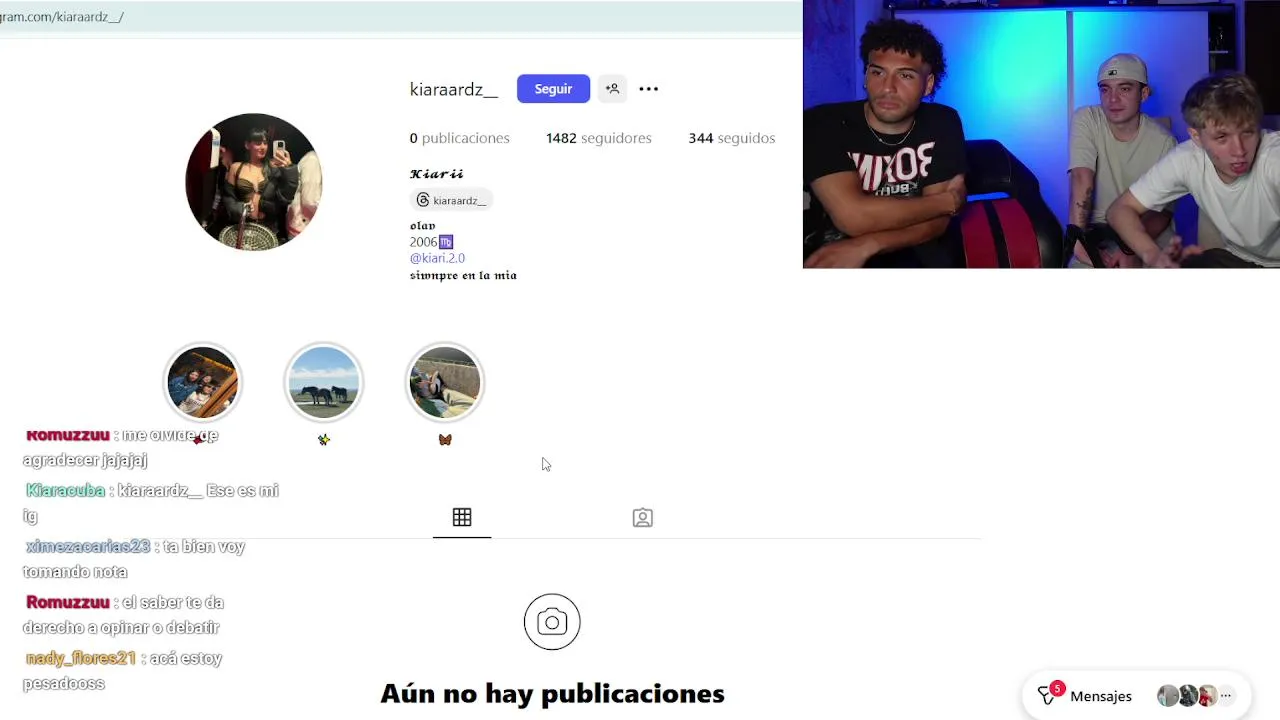Open the profile overflow menu
Viewport: 1280px width, 720px height.
point(648,89)
